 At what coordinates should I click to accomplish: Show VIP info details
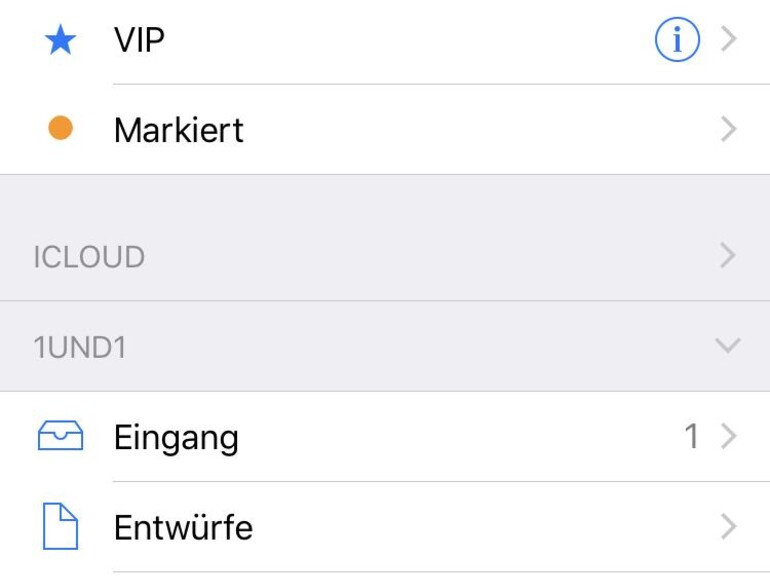677,41
